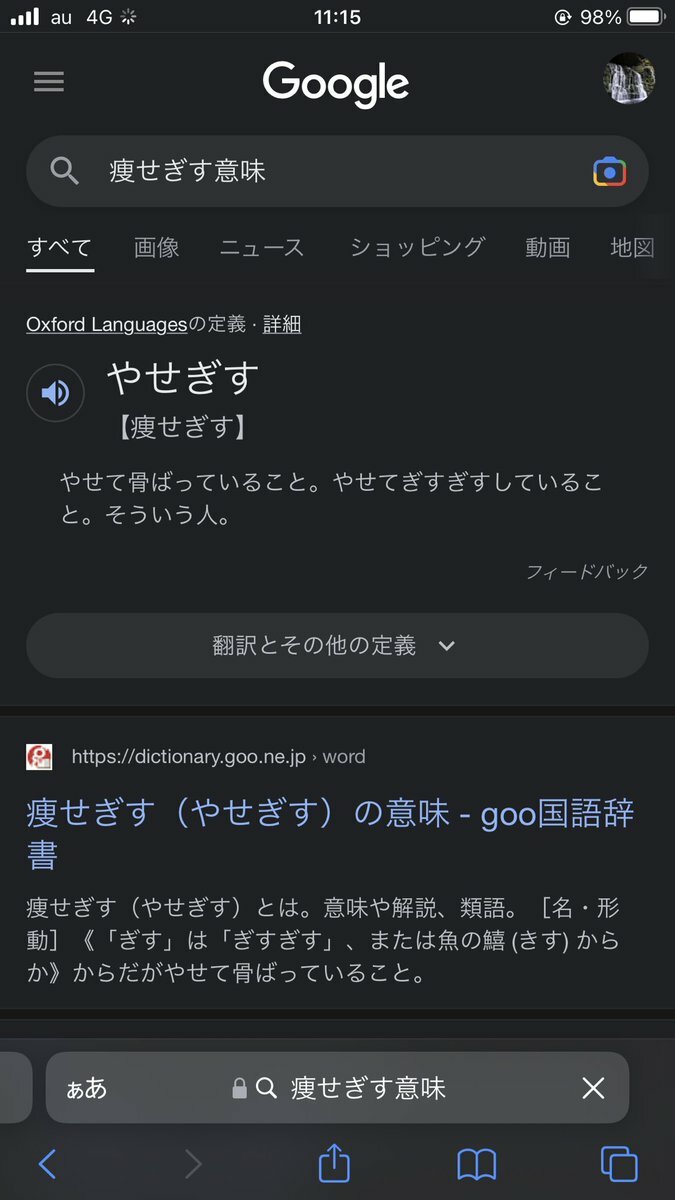Share this page from the toolbar

[x=335, y=1163]
